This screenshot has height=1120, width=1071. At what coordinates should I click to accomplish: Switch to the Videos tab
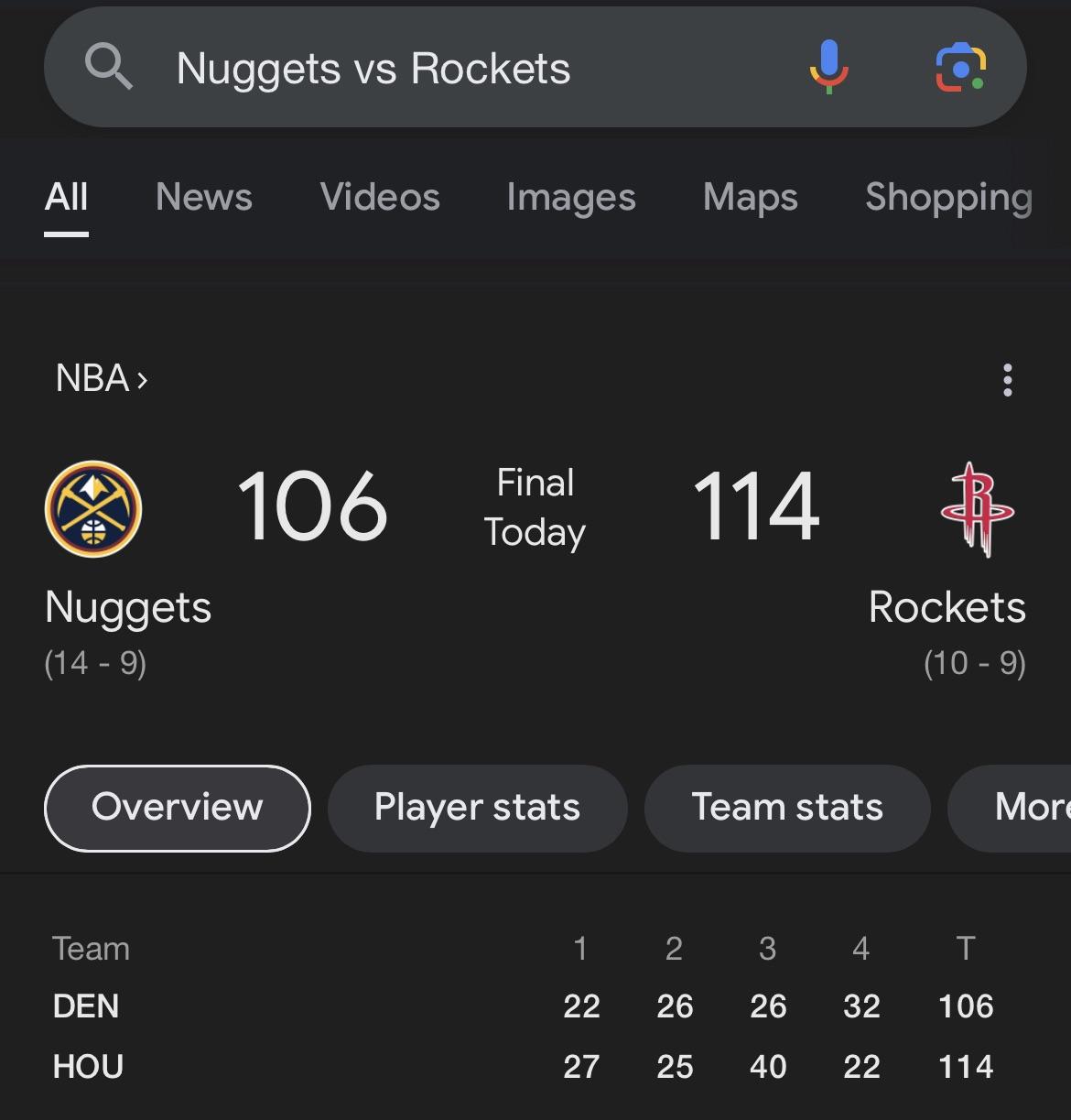coord(380,197)
